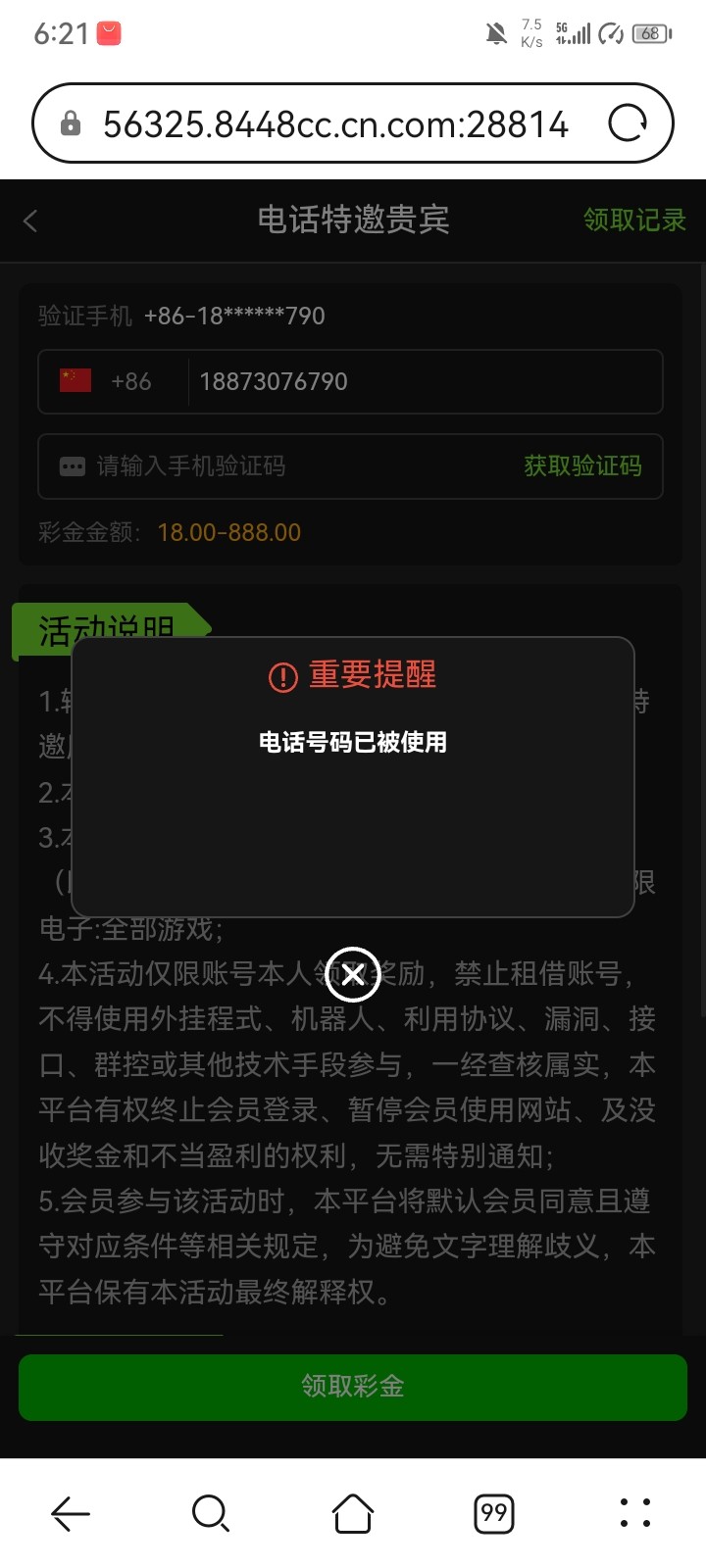The image size is (706, 1568).
Task: Tap the 领取彩金 button
Action: point(352,1387)
